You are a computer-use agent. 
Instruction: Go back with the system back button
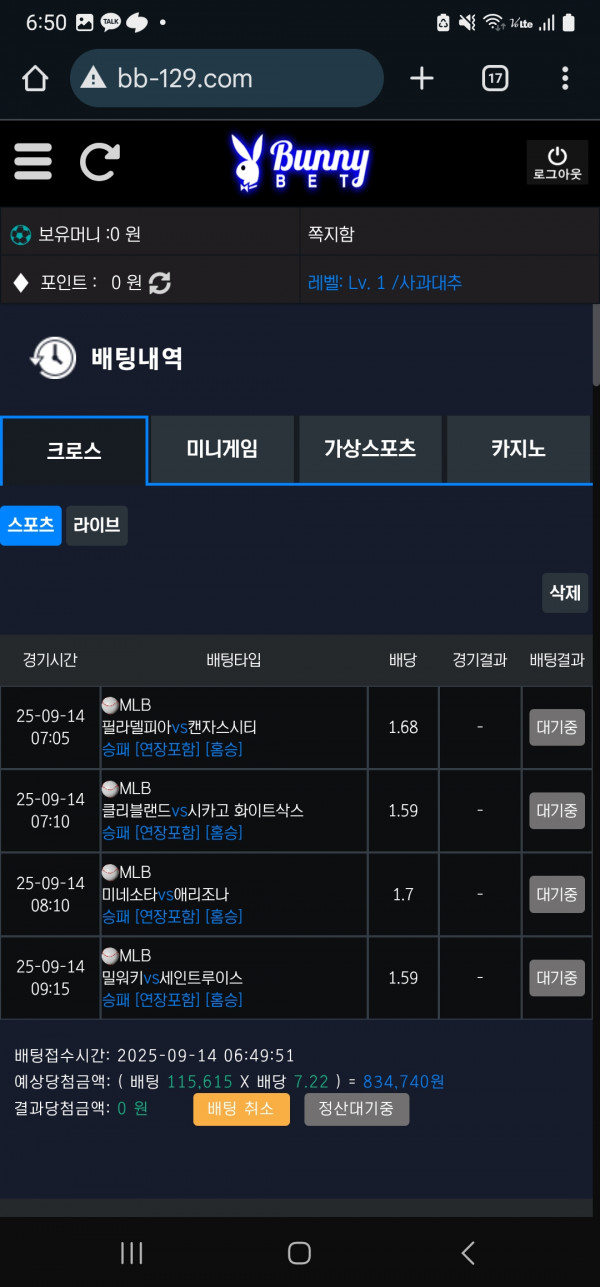(x=467, y=1252)
